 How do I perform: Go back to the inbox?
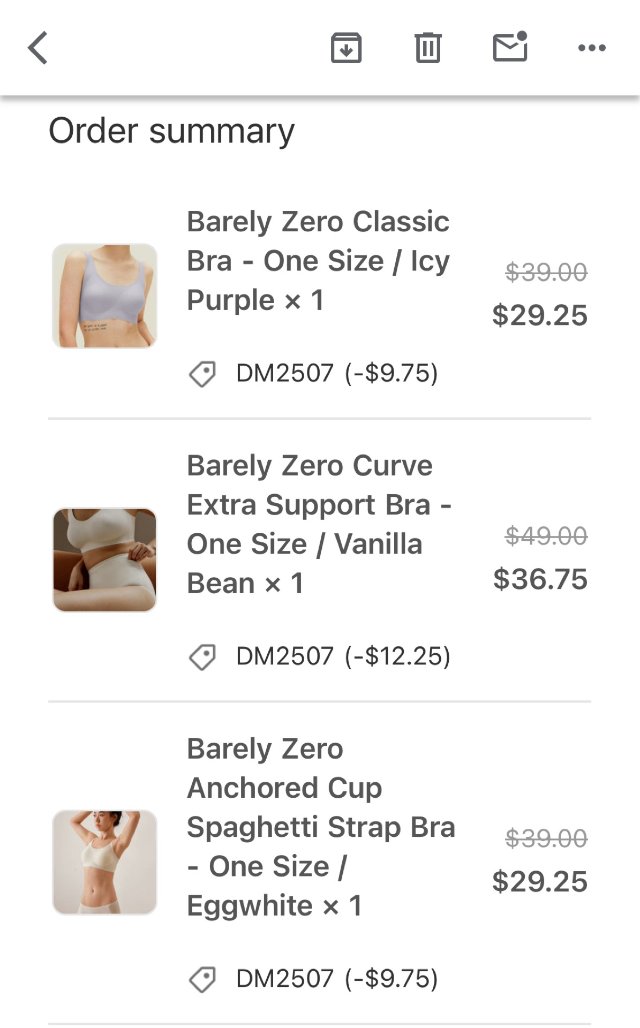(38, 48)
